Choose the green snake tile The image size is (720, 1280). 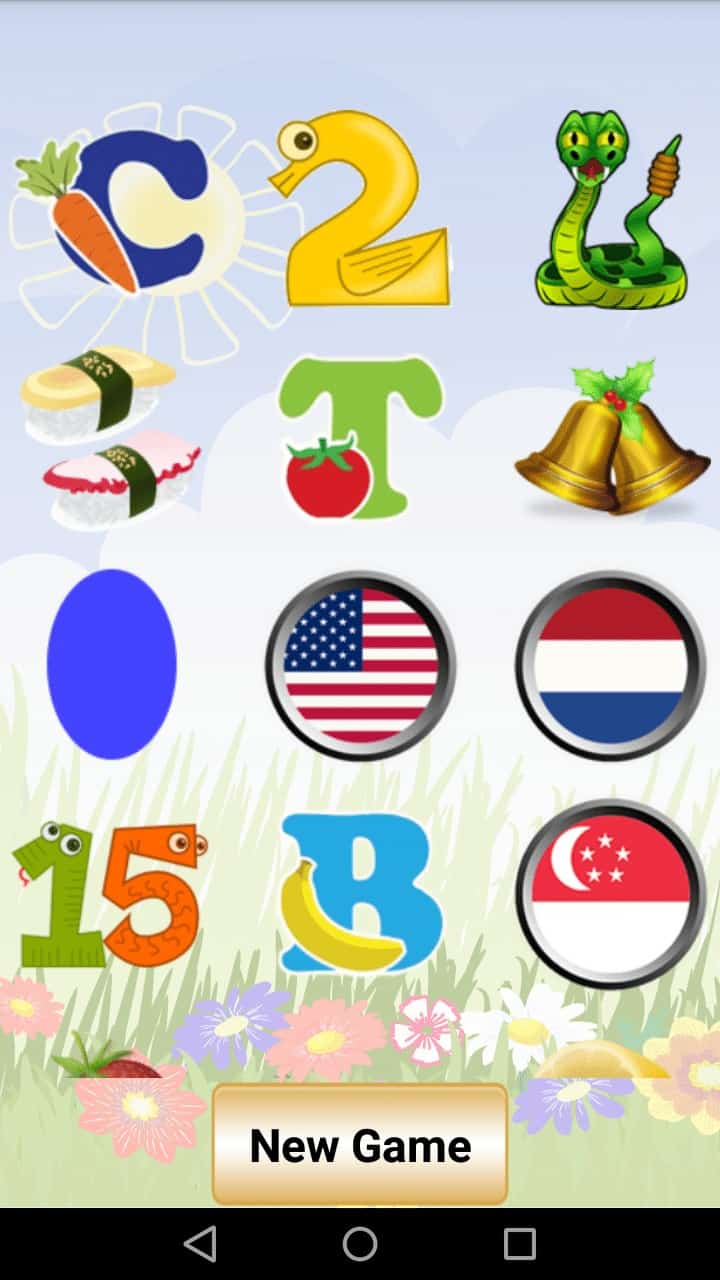pos(610,210)
